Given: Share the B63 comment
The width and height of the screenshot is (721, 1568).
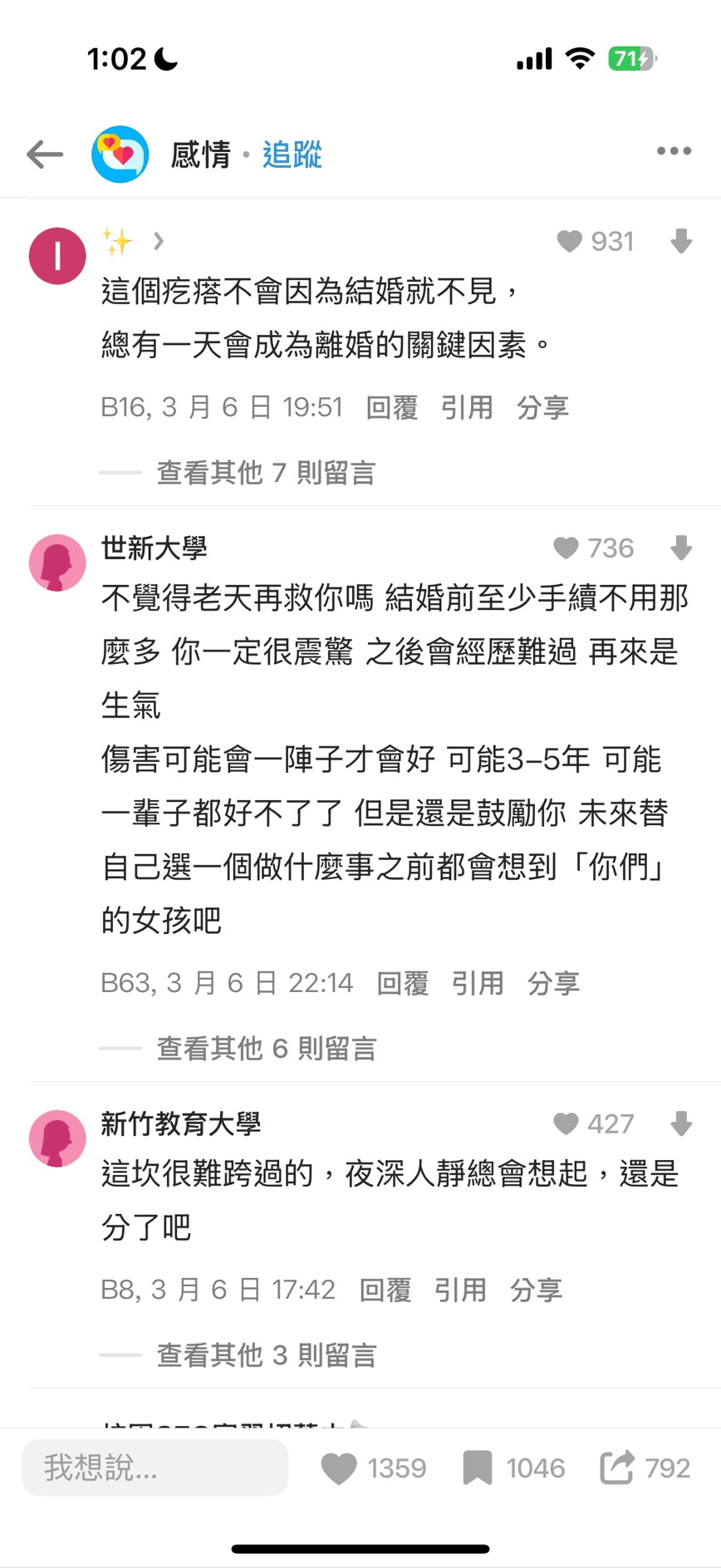Looking at the screenshot, I should 553,983.
